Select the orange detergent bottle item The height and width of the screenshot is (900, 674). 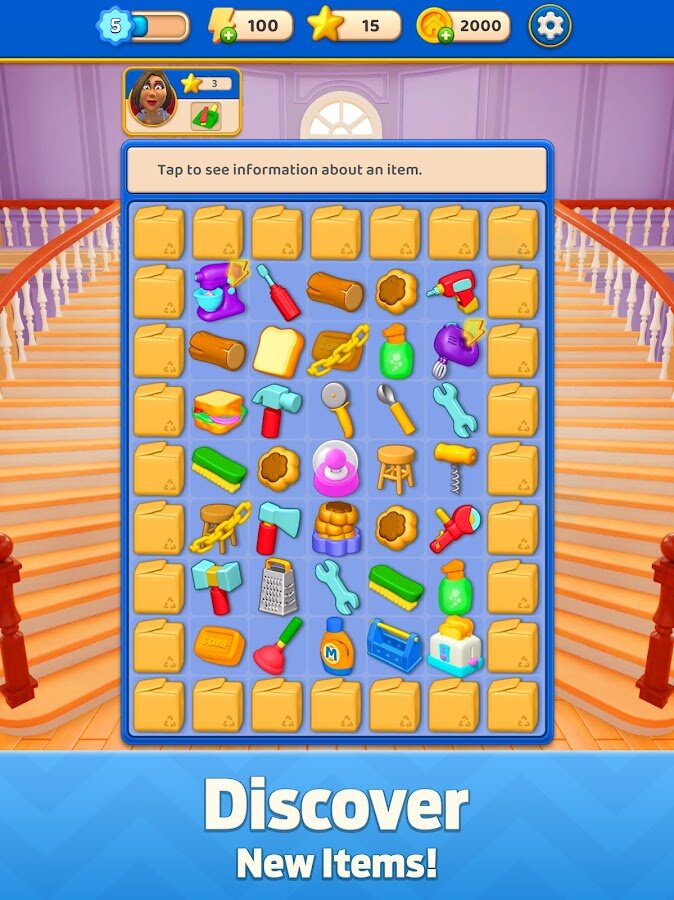(337, 646)
